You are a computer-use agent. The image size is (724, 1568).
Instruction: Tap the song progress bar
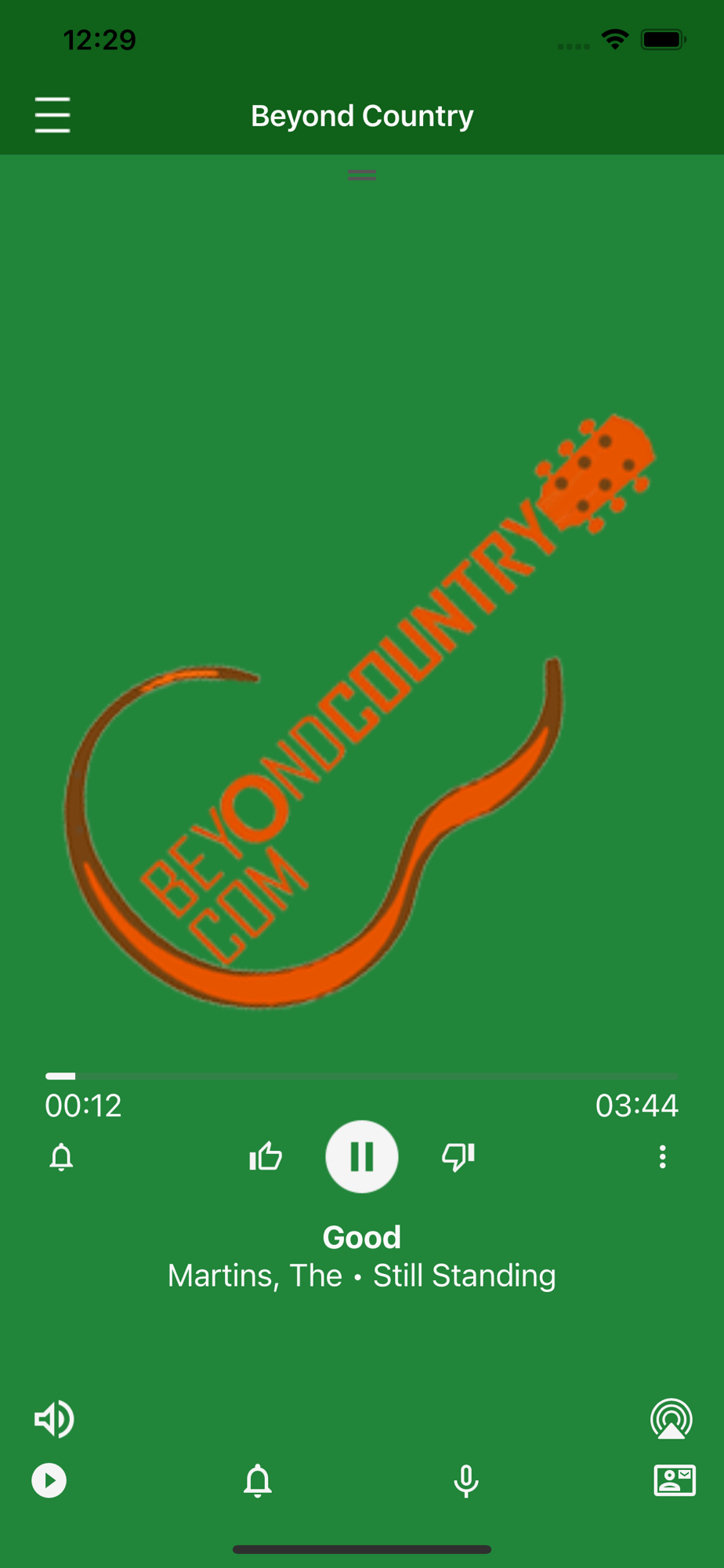(362, 1076)
